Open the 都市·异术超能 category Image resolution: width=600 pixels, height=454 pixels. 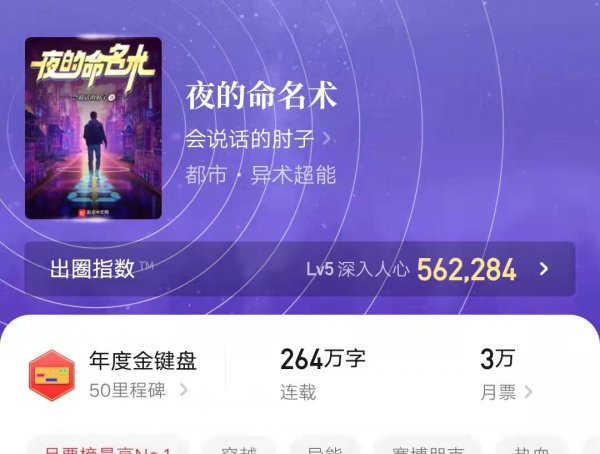[x=260, y=175]
